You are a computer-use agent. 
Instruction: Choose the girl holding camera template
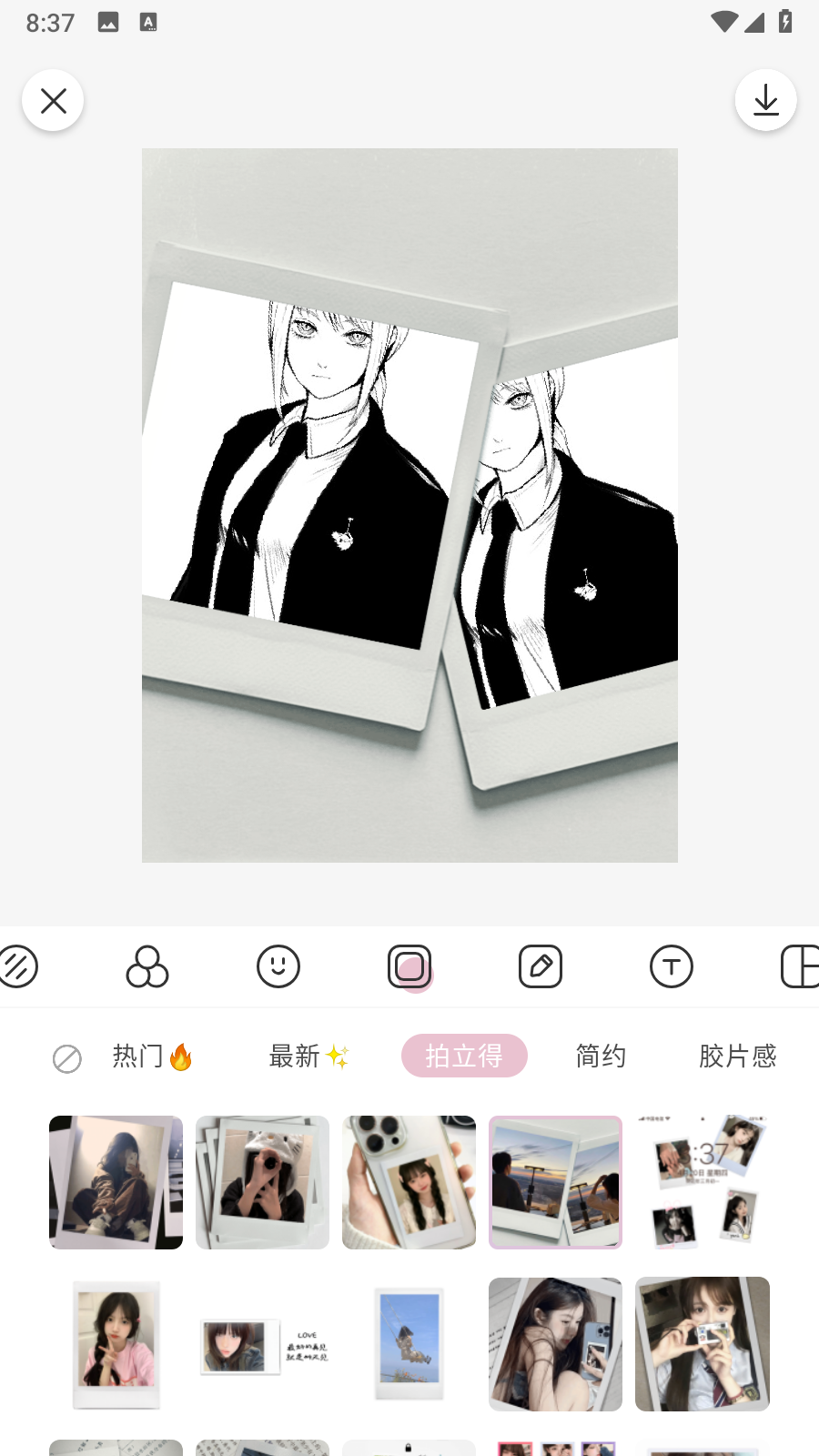(x=703, y=1345)
